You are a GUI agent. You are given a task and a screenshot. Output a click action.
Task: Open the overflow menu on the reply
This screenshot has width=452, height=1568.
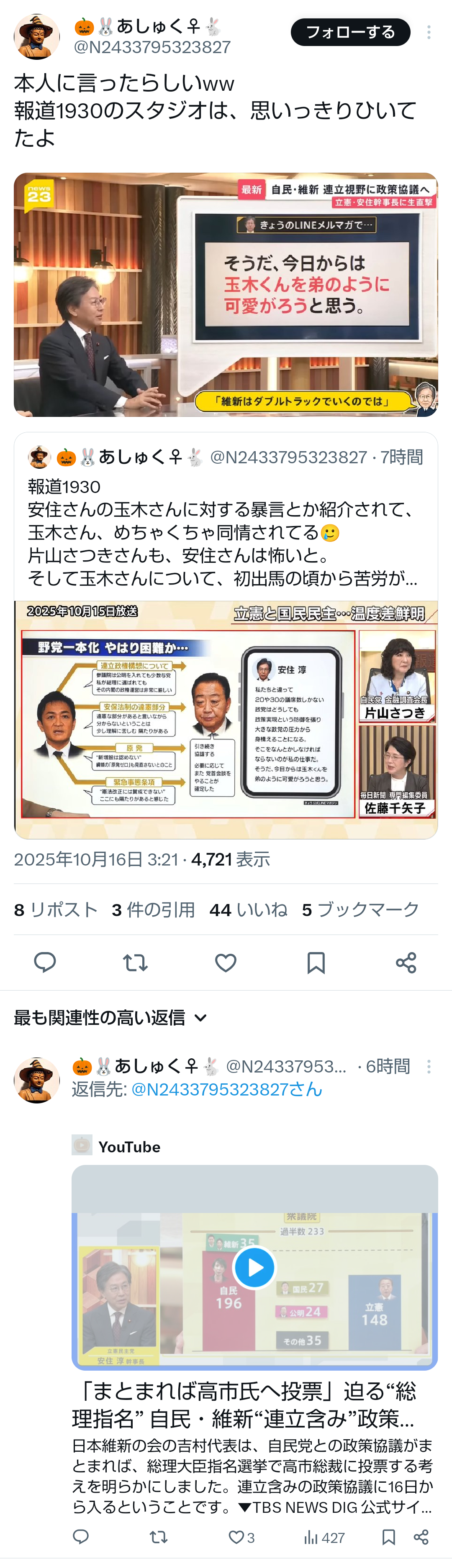pos(429,1066)
